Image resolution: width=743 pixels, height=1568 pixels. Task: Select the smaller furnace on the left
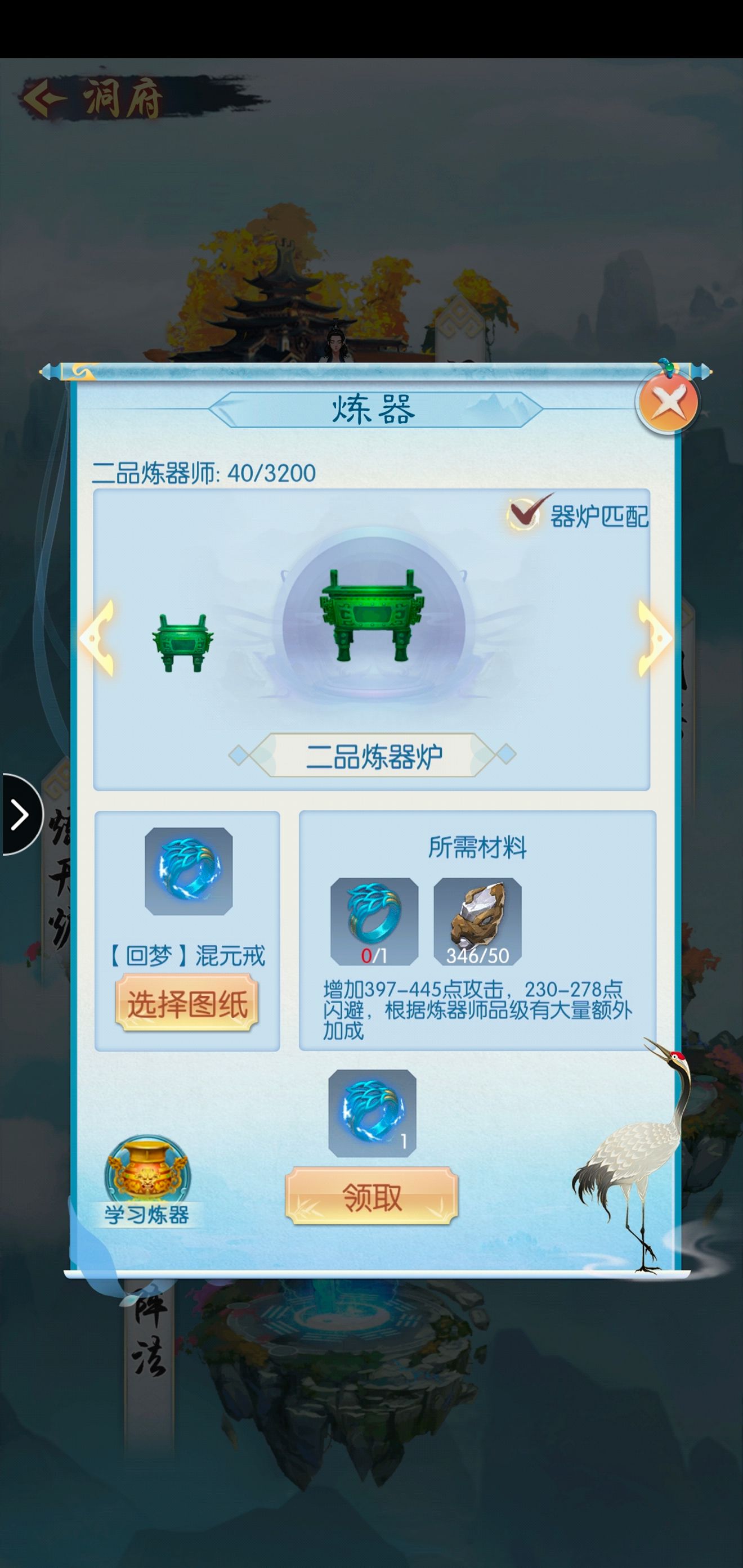[x=182, y=642]
